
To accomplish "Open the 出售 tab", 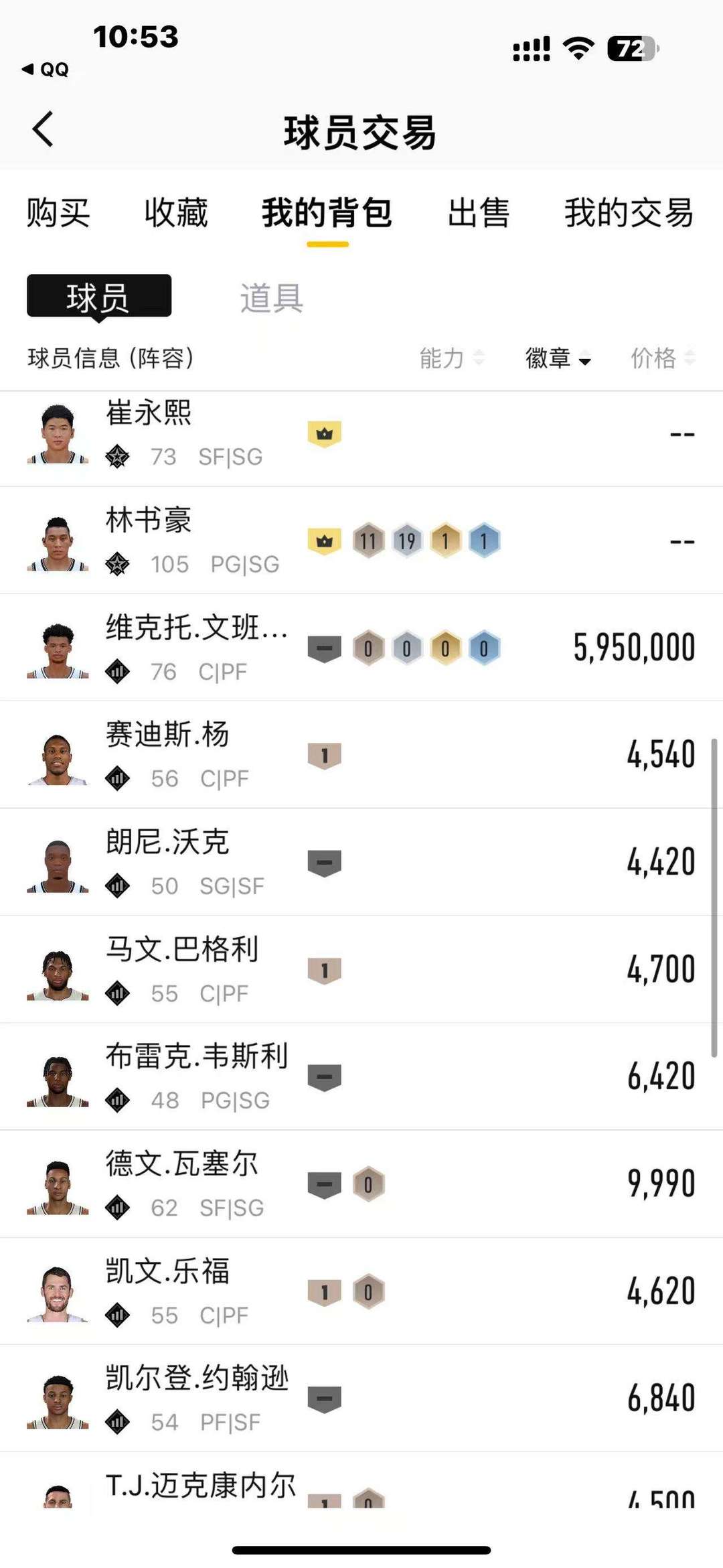I will (479, 213).
